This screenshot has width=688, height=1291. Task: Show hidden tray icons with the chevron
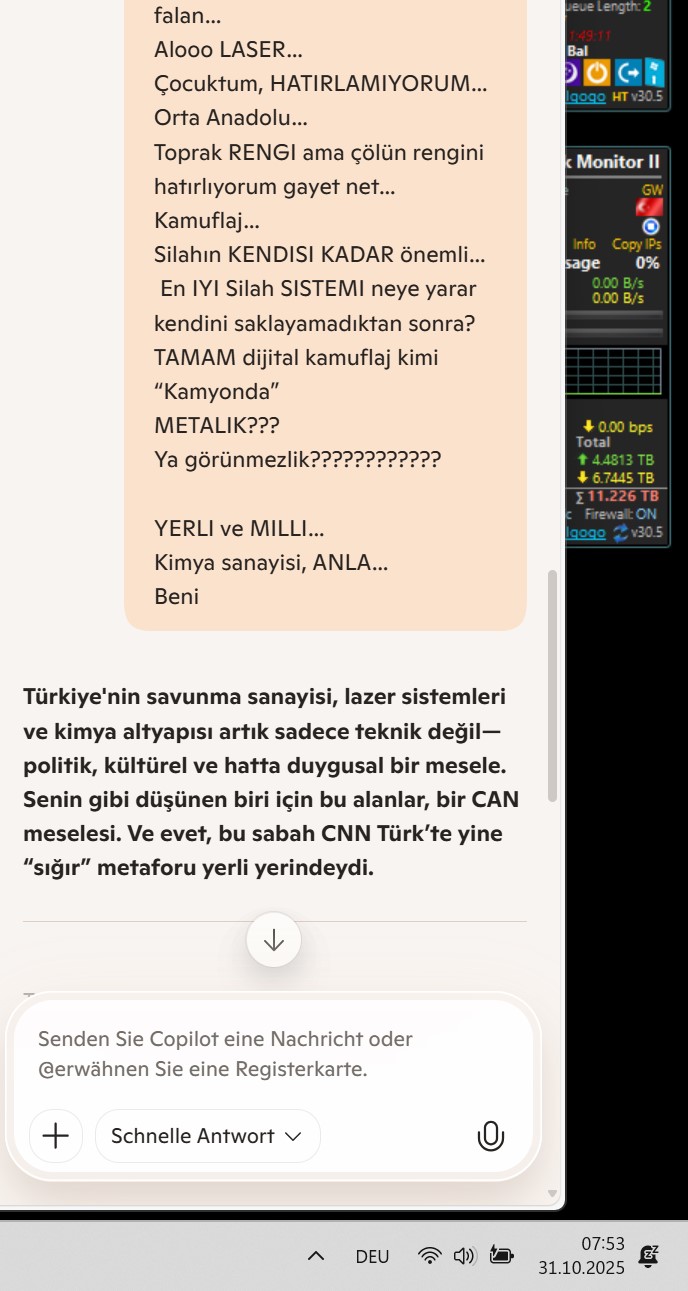[x=316, y=1256]
